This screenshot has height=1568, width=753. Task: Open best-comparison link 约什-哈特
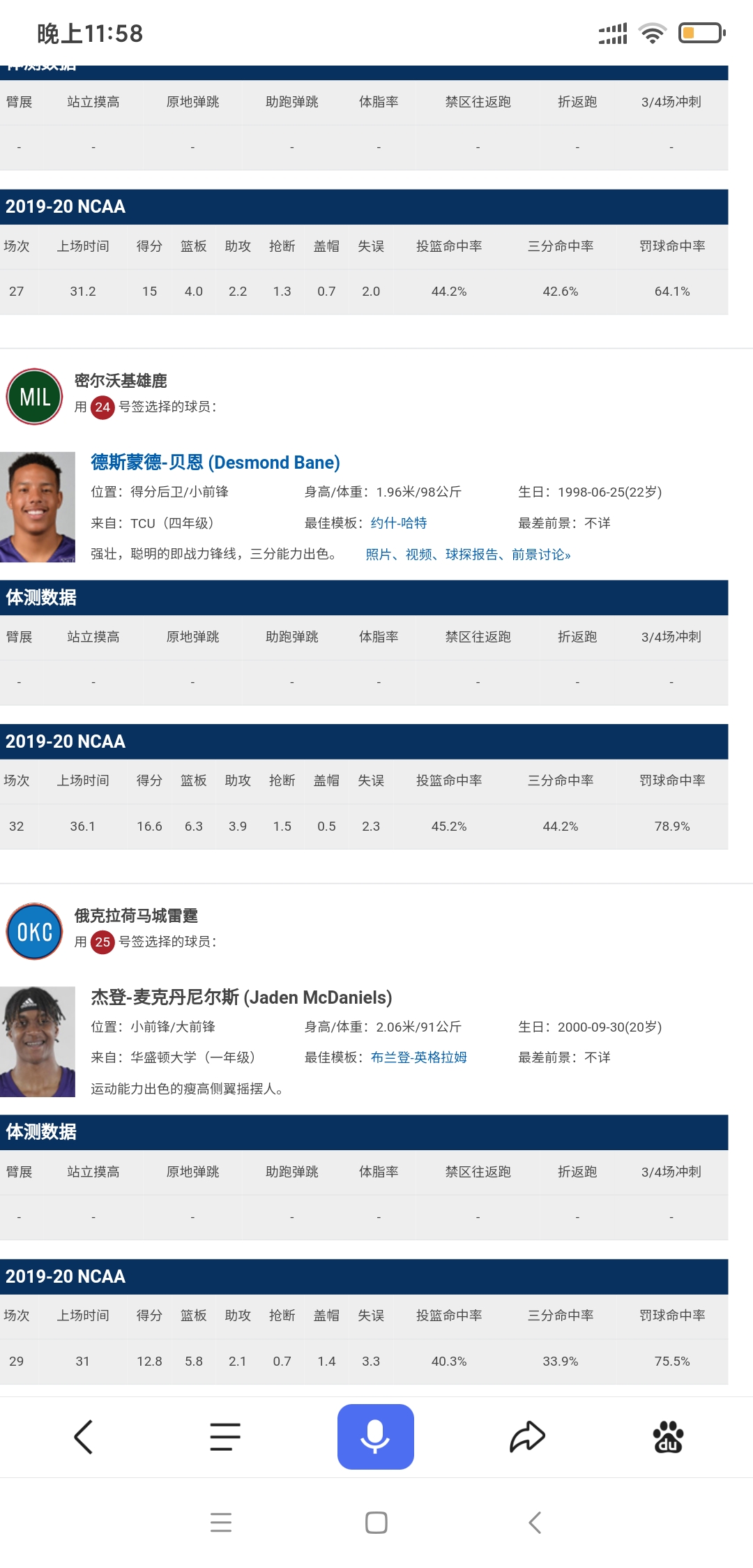point(399,523)
